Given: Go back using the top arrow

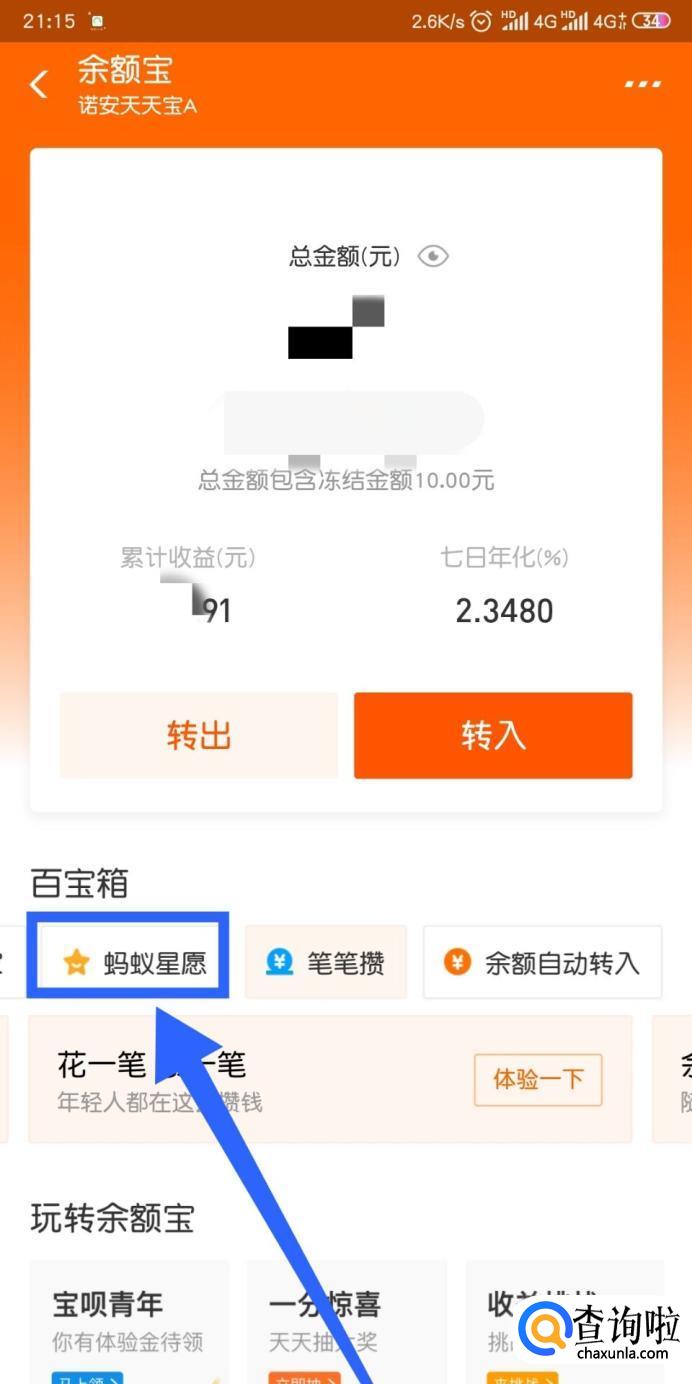Looking at the screenshot, I should (x=39, y=85).
